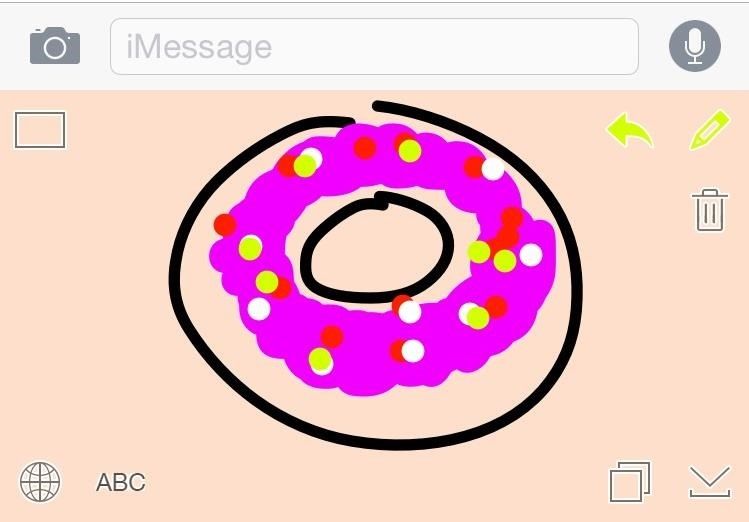Switch to the ABC keyboard

[121, 482]
